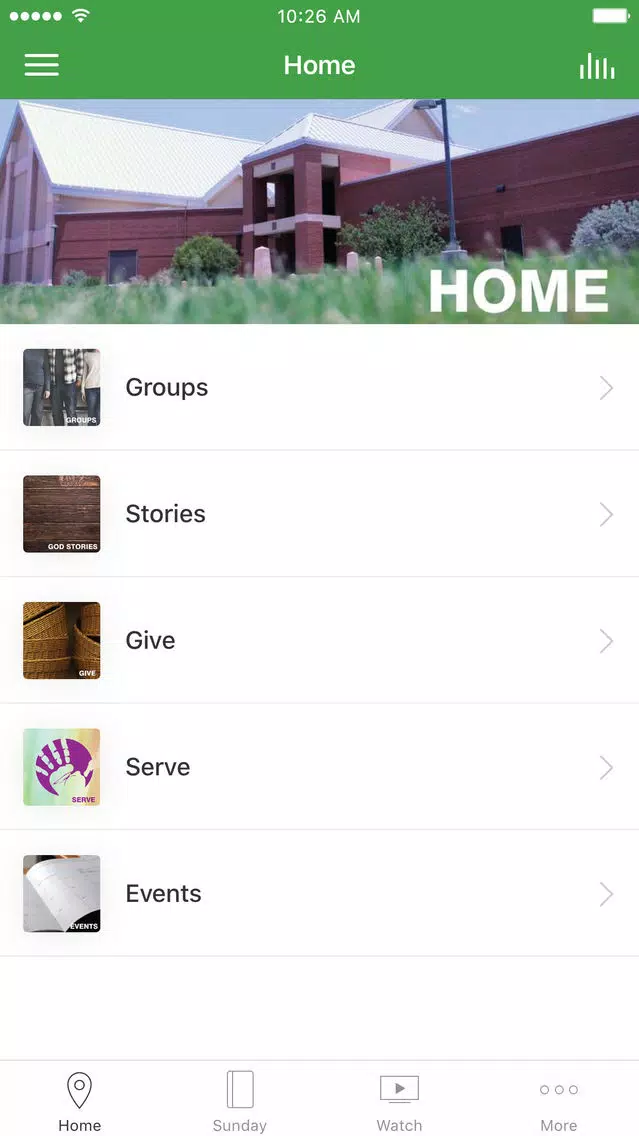Open the More tab
The width and height of the screenshot is (639, 1136).
point(559,1100)
